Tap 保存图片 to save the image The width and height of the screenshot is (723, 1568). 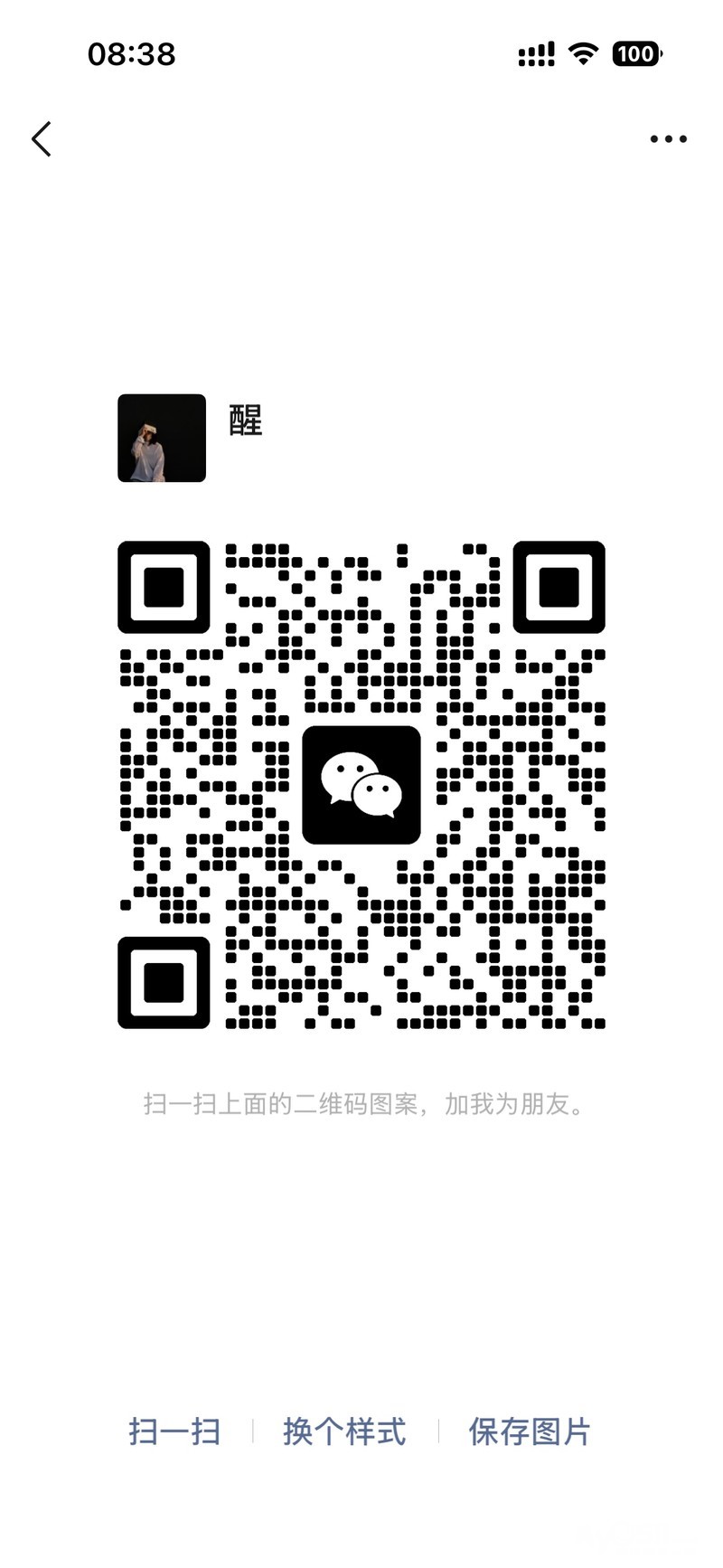point(529,1431)
